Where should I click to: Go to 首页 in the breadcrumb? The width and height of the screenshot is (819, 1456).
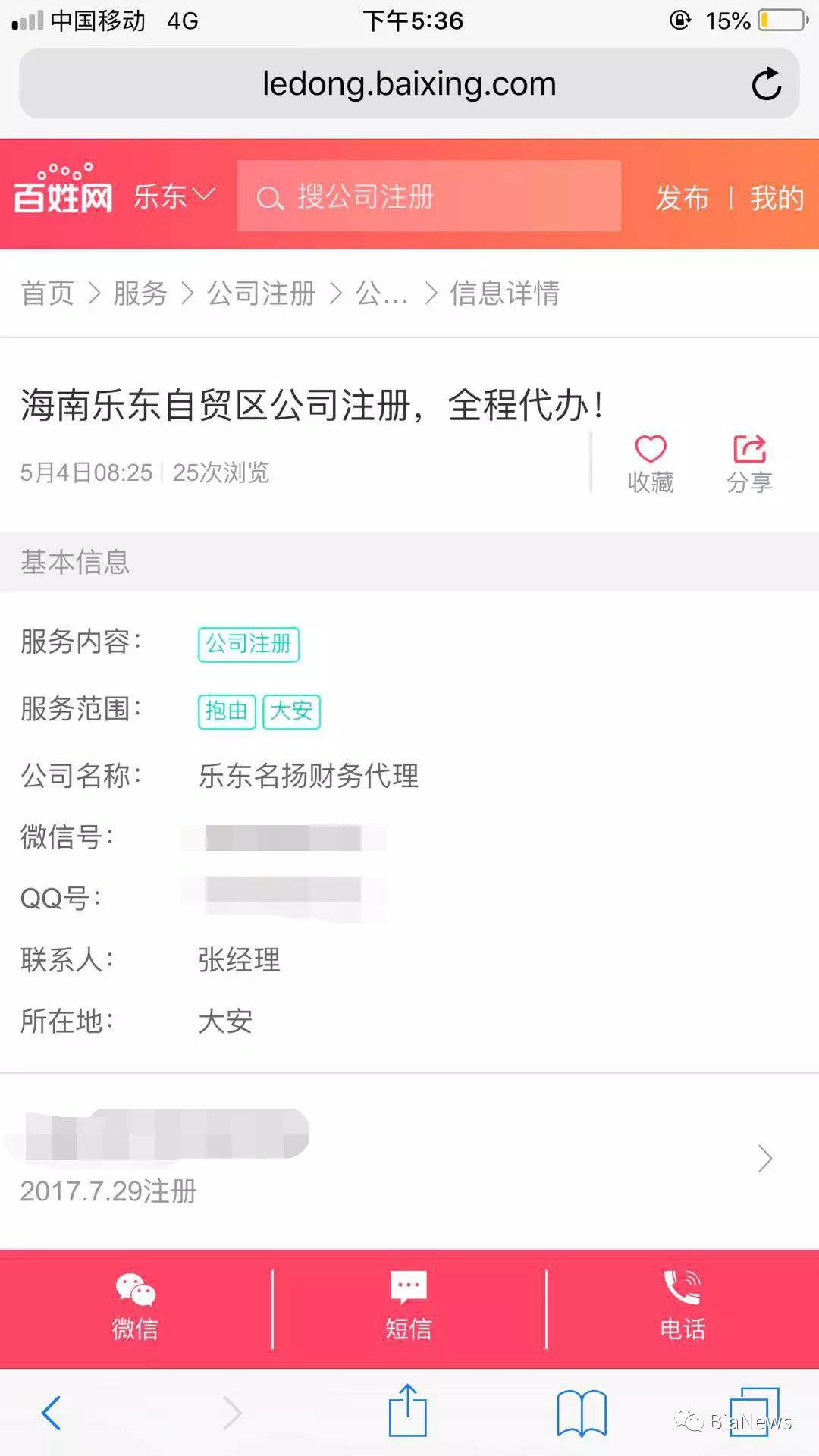click(x=48, y=293)
